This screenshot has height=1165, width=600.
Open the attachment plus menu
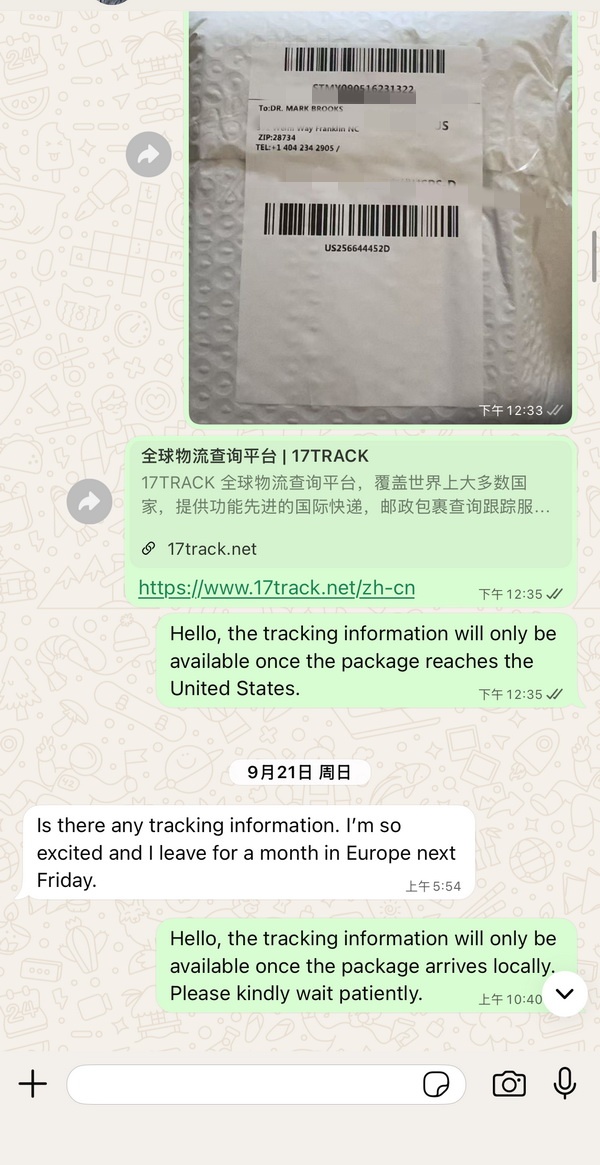pos(33,1084)
